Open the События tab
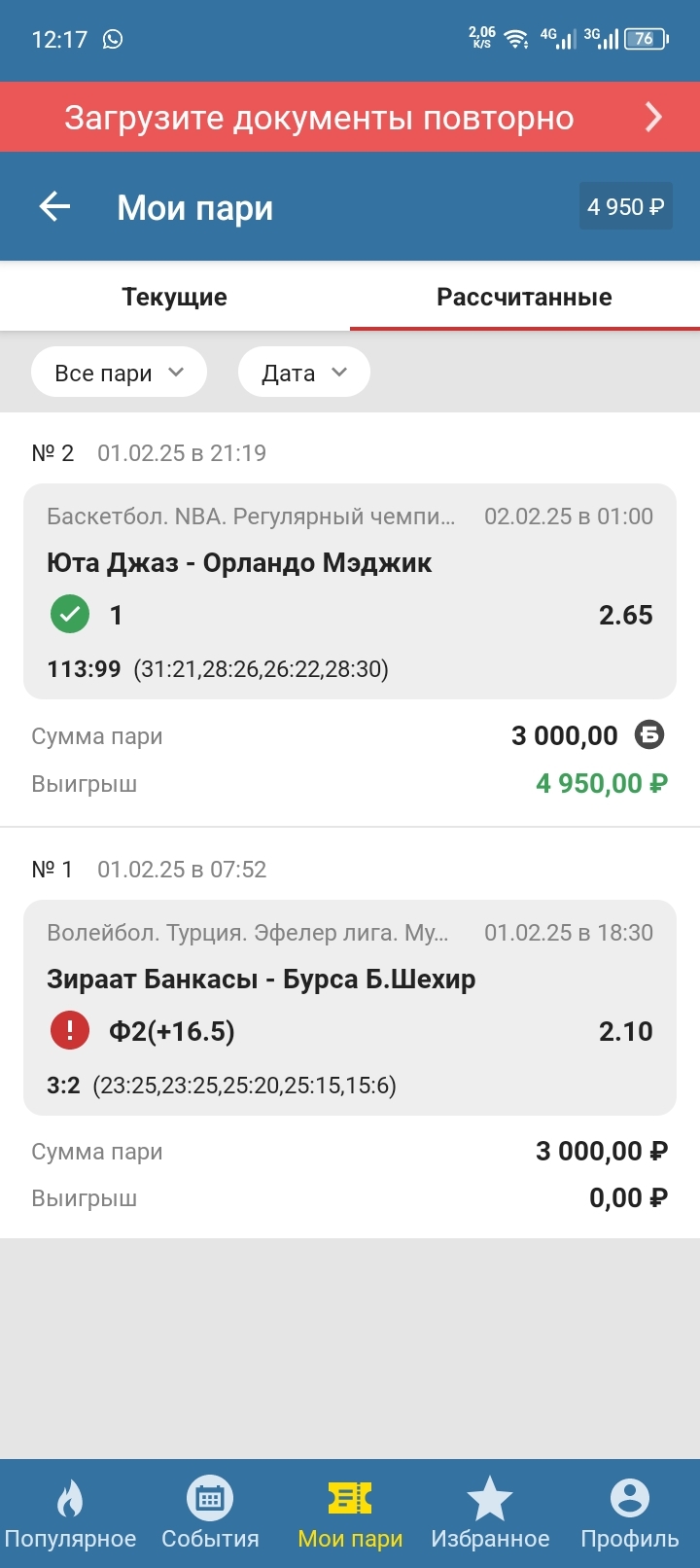The image size is (700, 1568). pos(210,1514)
